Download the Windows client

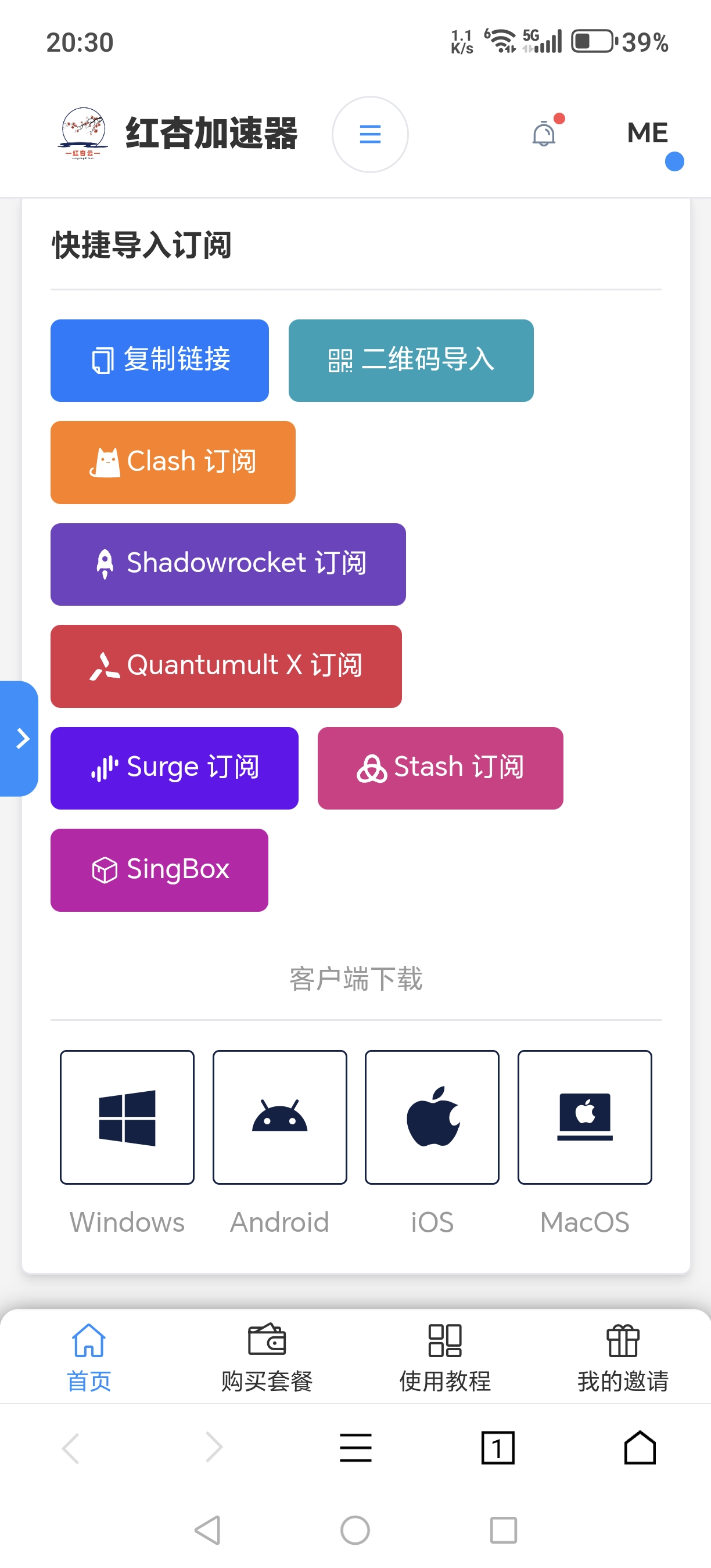127,1117
